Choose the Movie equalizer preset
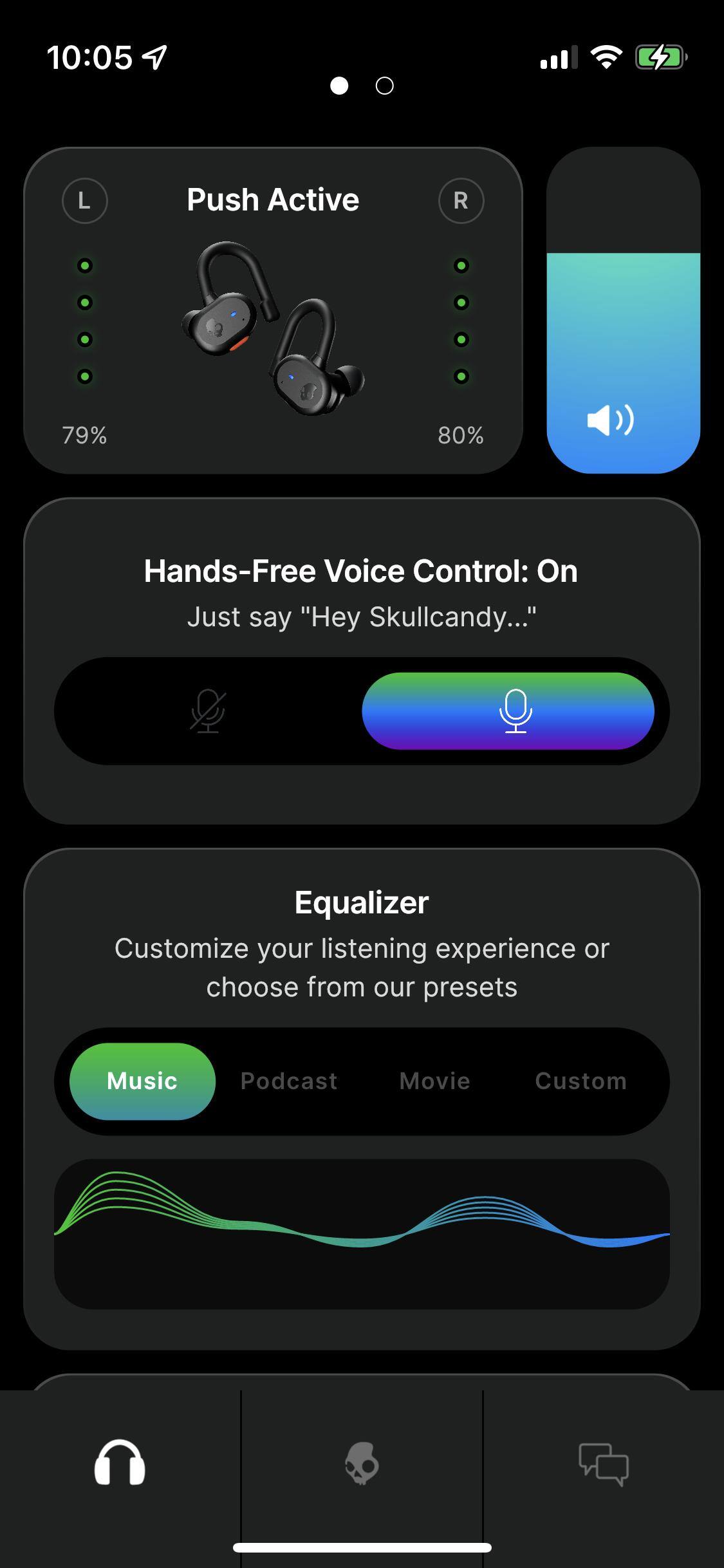 click(x=434, y=1081)
